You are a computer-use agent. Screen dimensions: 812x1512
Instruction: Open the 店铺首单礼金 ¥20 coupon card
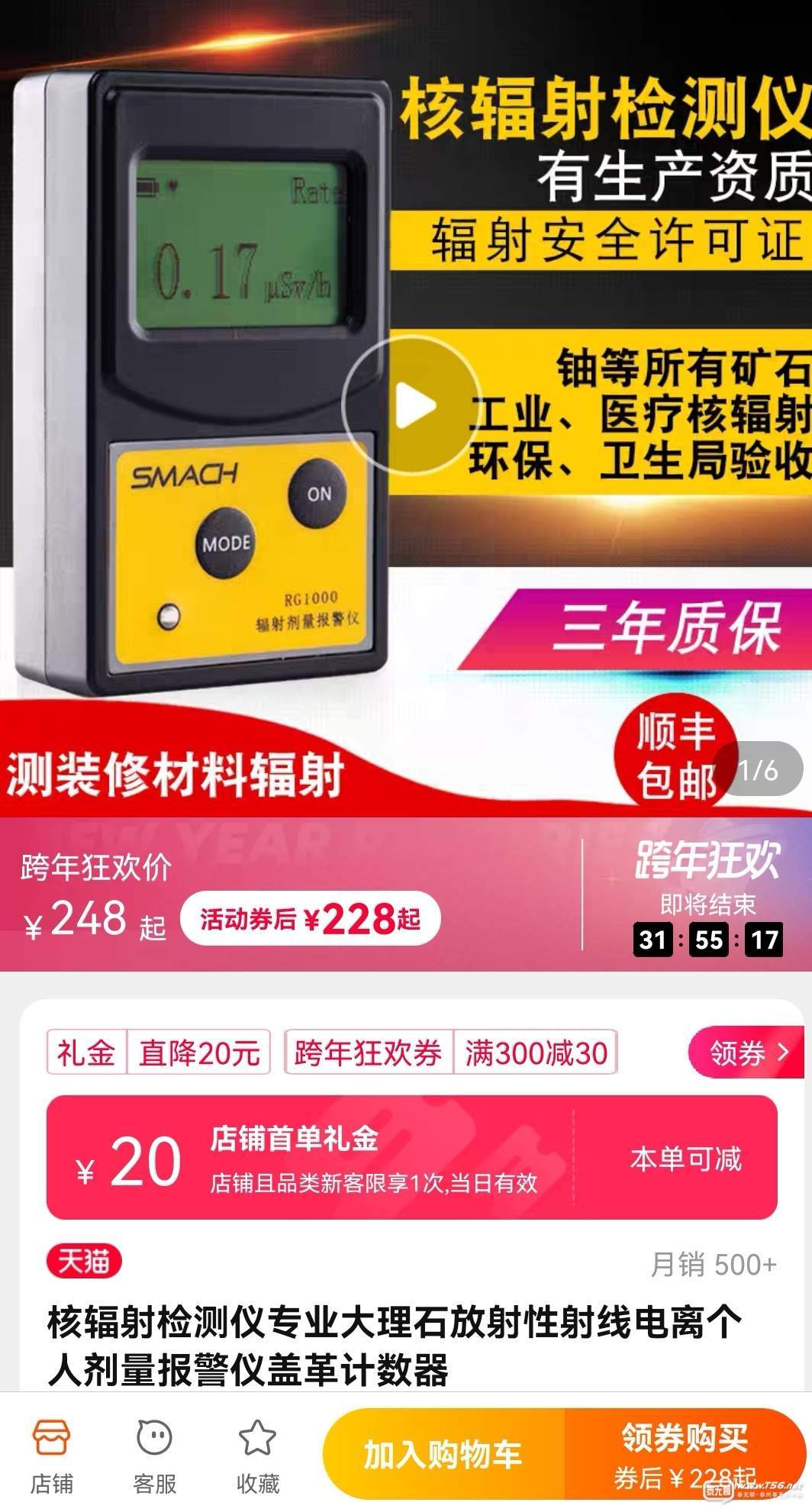411,1157
